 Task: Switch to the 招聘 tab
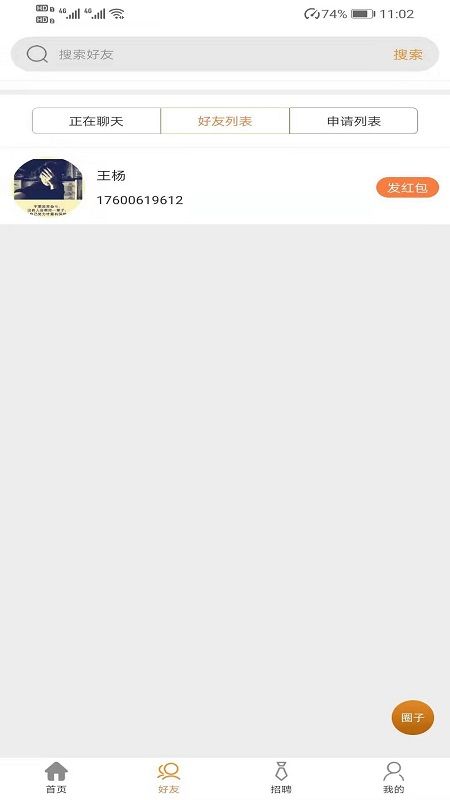pyautogui.click(x=281, y=778)
